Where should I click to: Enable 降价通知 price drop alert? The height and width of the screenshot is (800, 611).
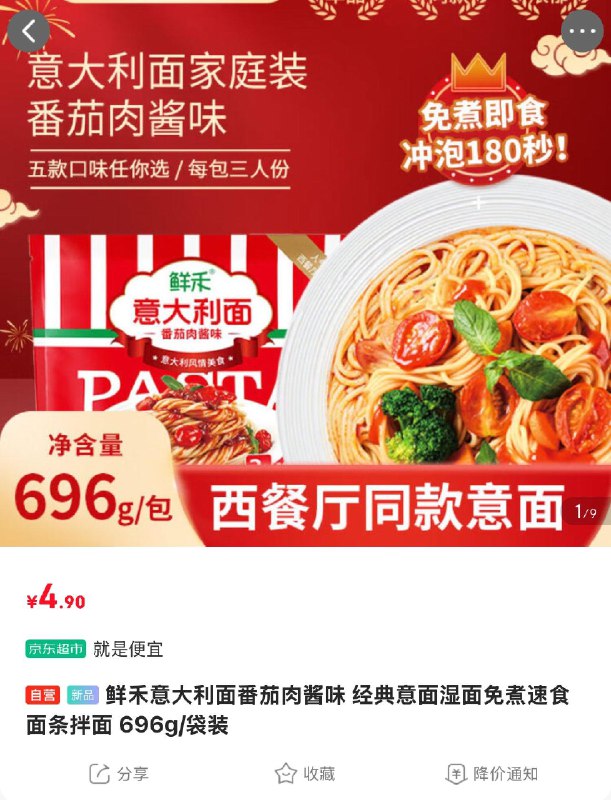(x=492, y=773)
